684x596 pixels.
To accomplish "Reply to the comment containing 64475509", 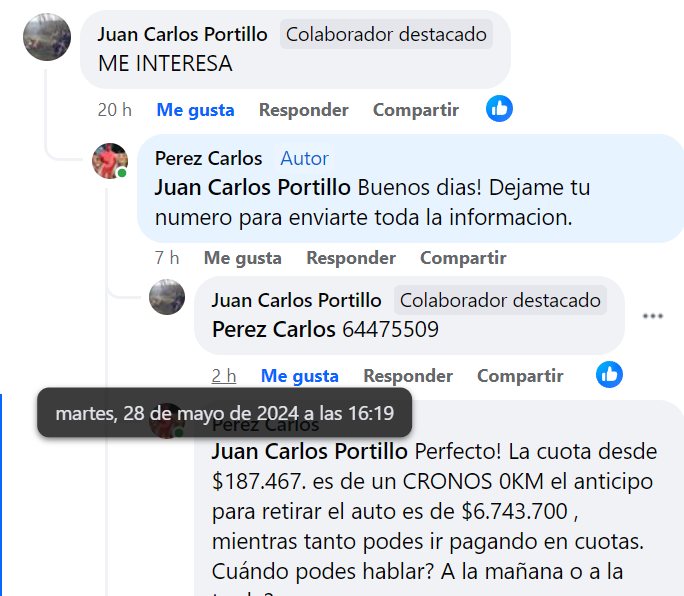I will pos(407,376).
